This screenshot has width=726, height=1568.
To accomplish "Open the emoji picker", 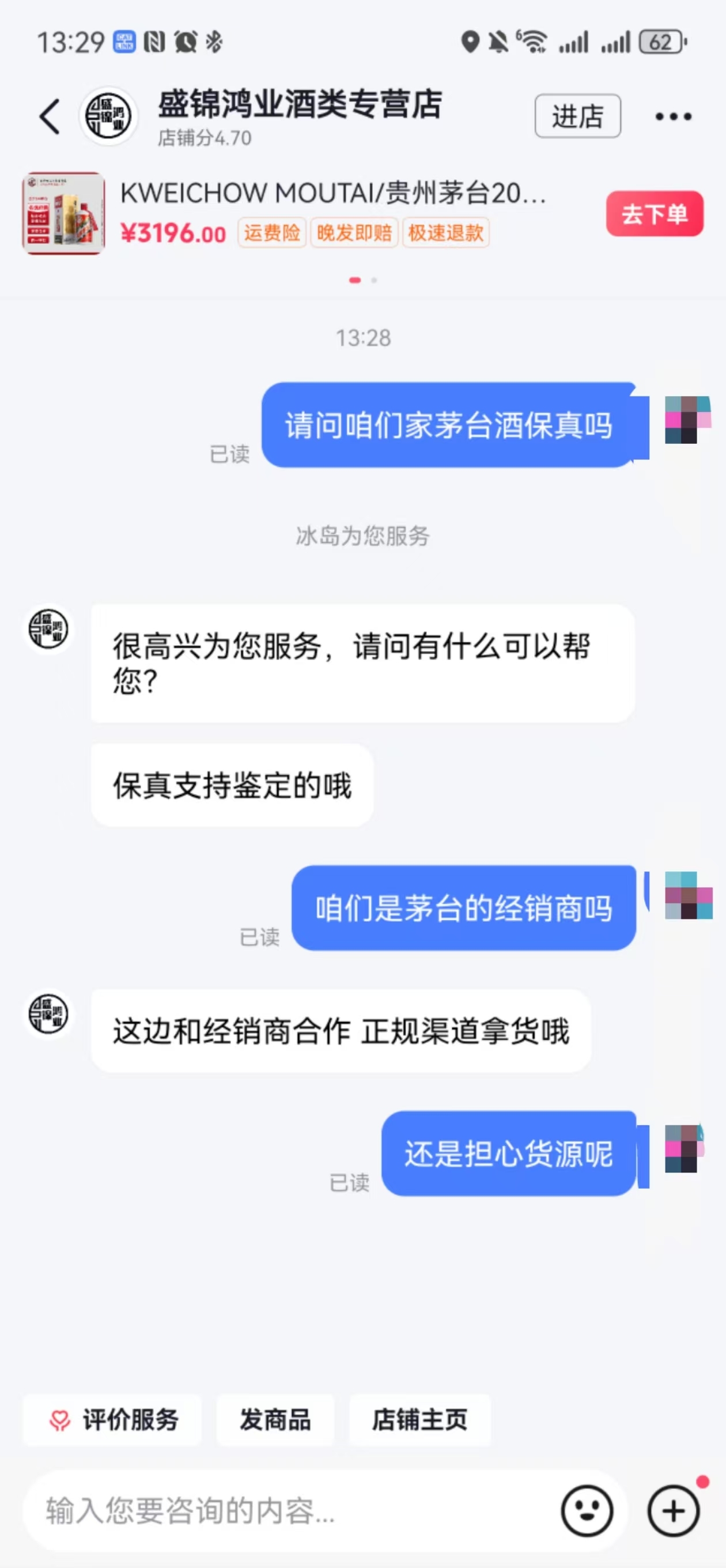I will click(x=587, y=1511).
